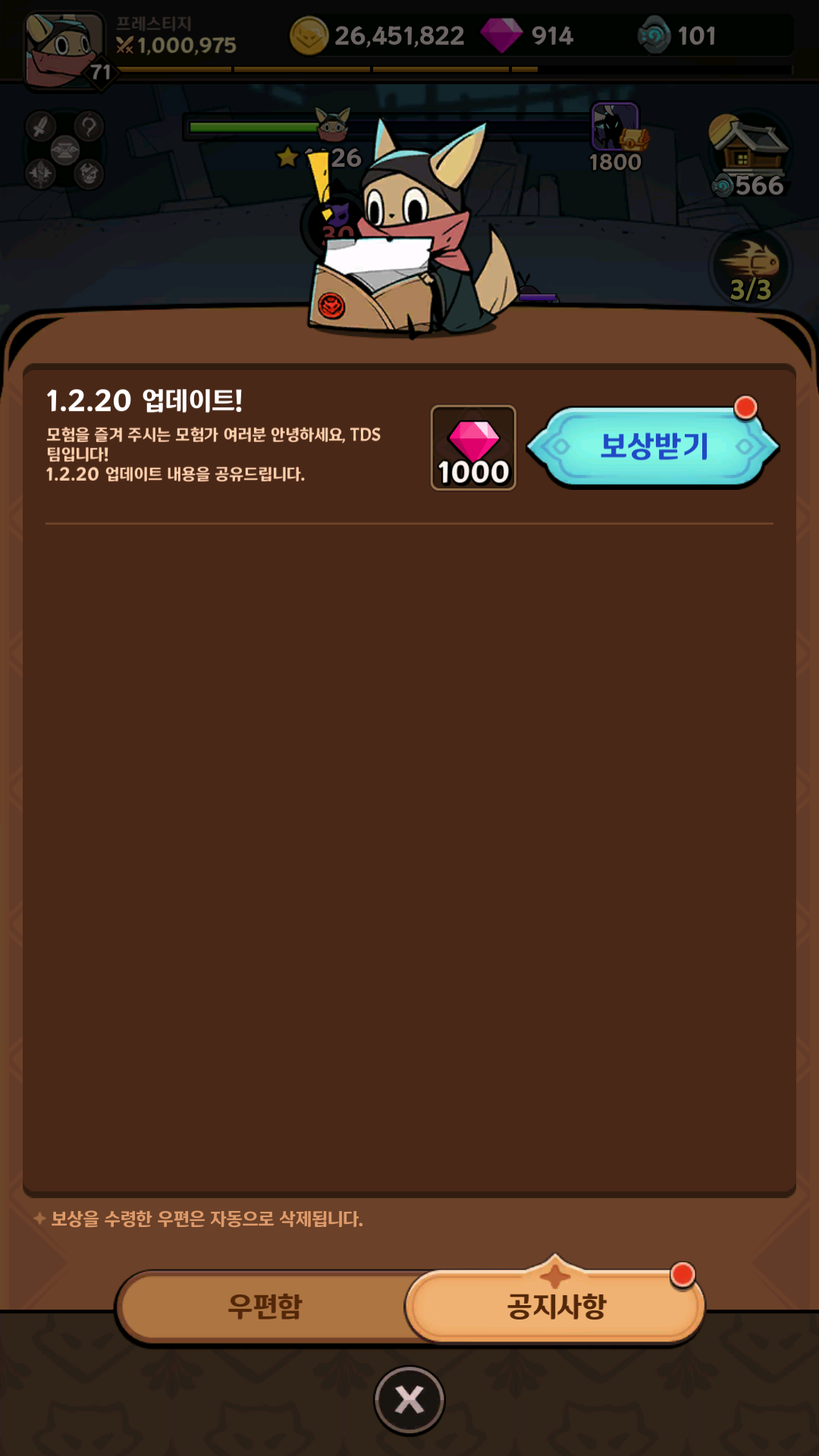Switch to the 우편함 tab
Image resolution: width=819 pixels, height=1456 pixels.
coord(265,1306)
